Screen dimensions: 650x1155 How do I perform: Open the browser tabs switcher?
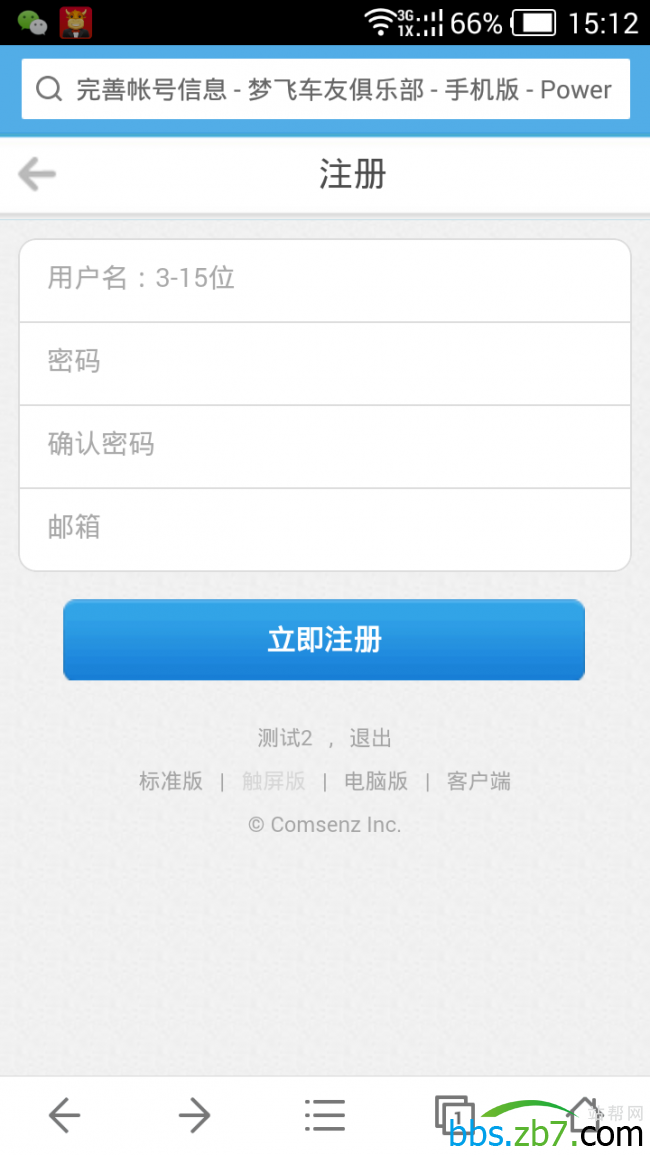[x=454, y=1114]
